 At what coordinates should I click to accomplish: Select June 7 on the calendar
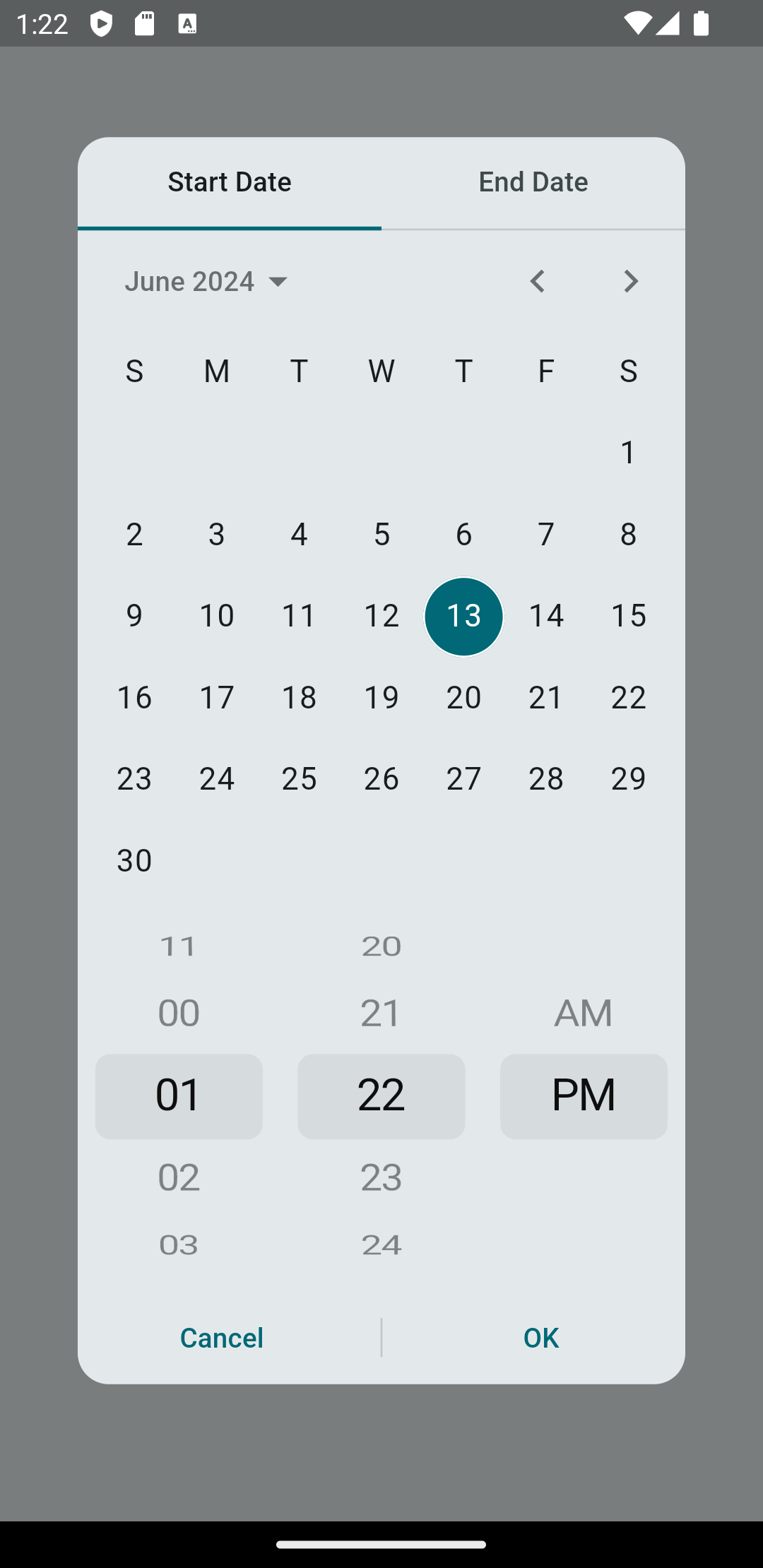(x=546, y=534)
